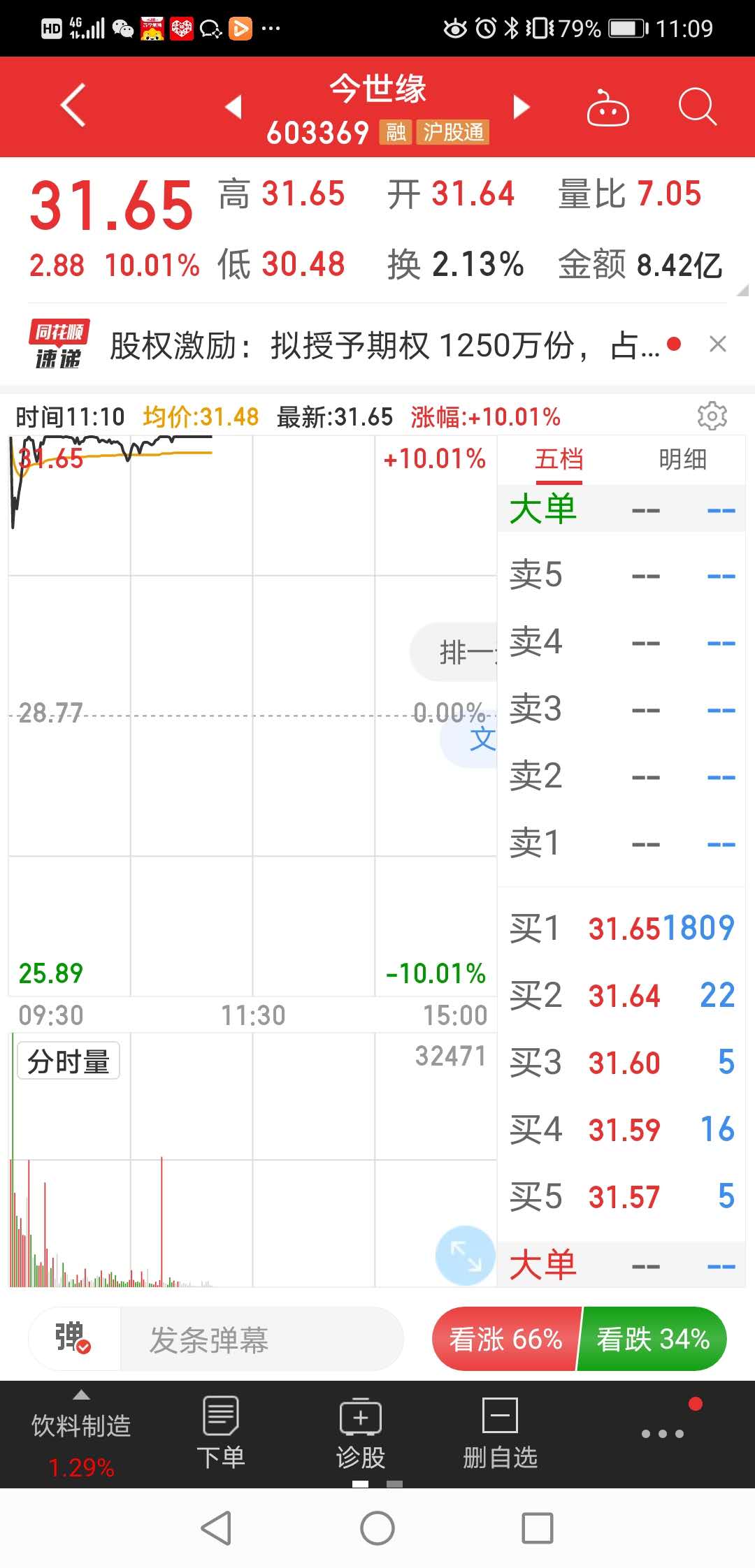
Task: Vote 看涨 66%
Action: pos(505,1340)
